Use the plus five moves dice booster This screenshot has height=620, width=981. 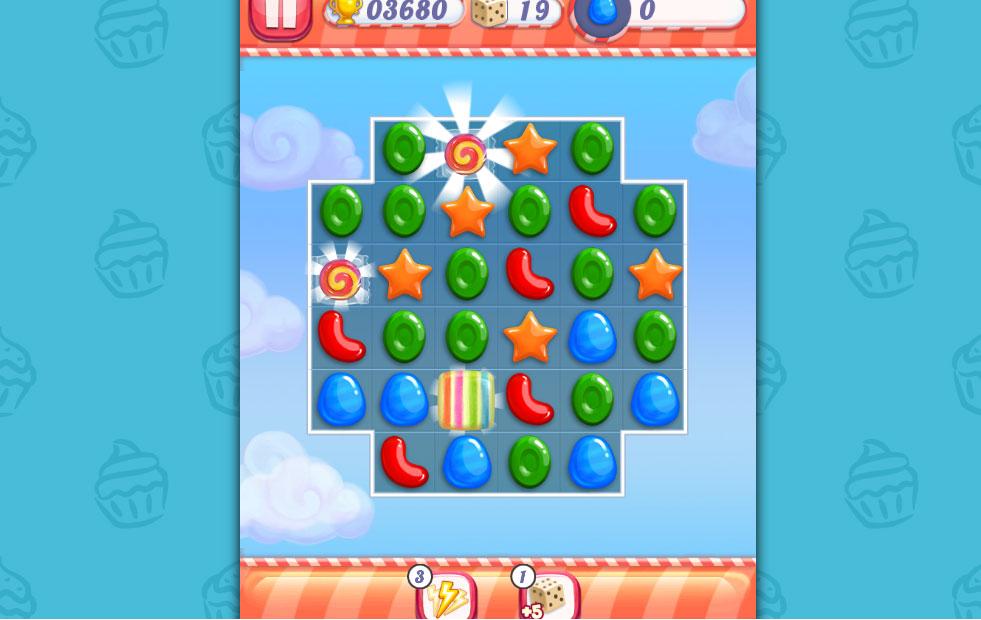pos(549,597)
